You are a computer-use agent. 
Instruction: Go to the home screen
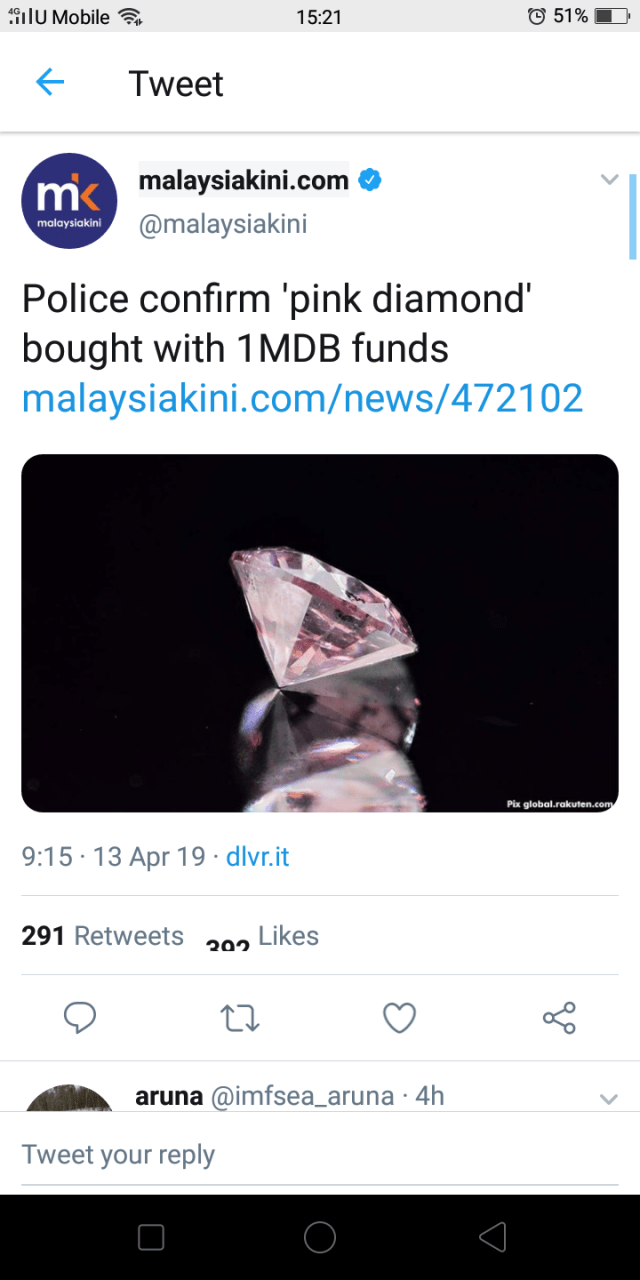click(320, 1238)
